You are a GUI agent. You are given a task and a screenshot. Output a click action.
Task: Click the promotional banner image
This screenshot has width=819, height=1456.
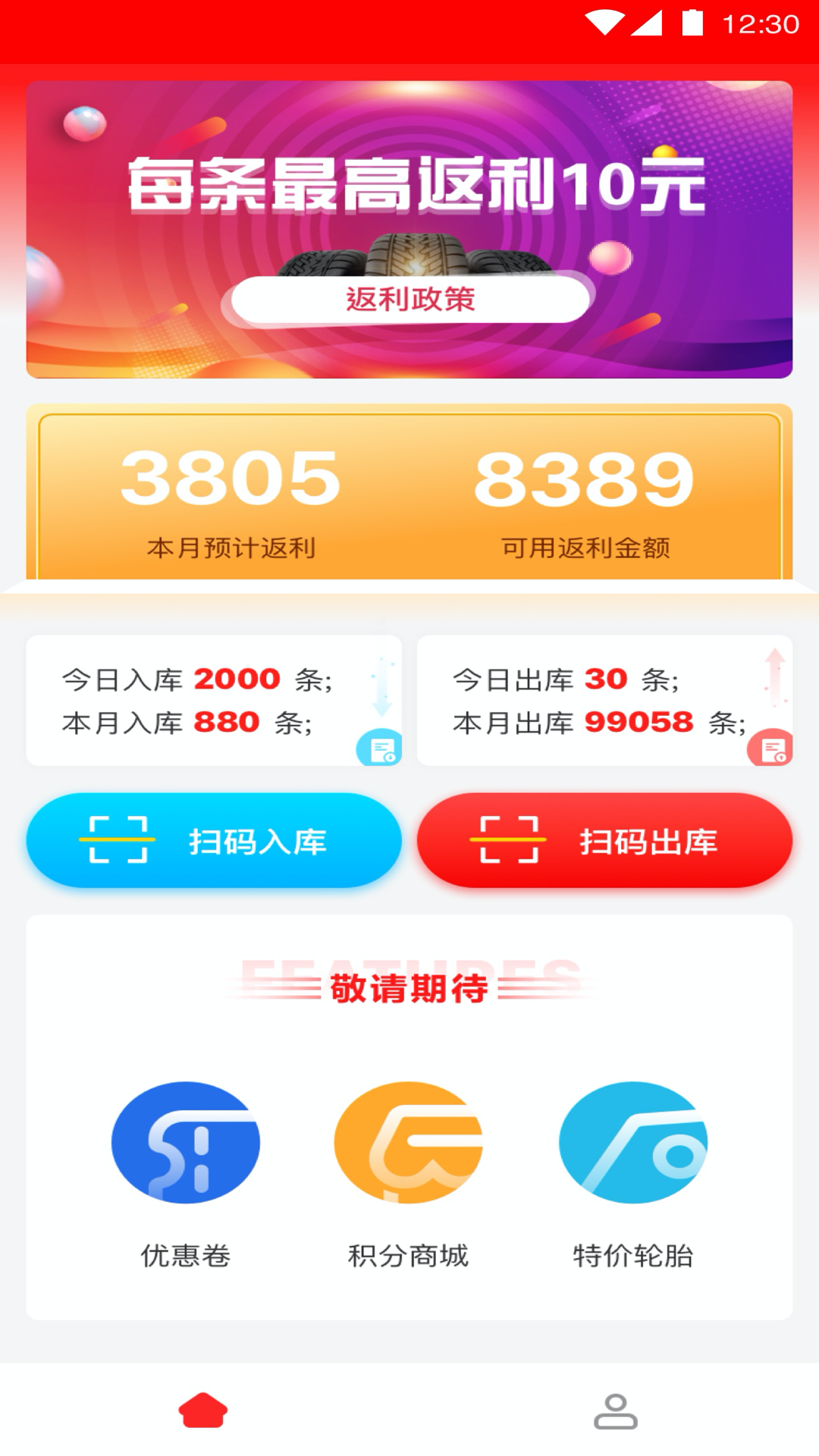coord(409,227)
